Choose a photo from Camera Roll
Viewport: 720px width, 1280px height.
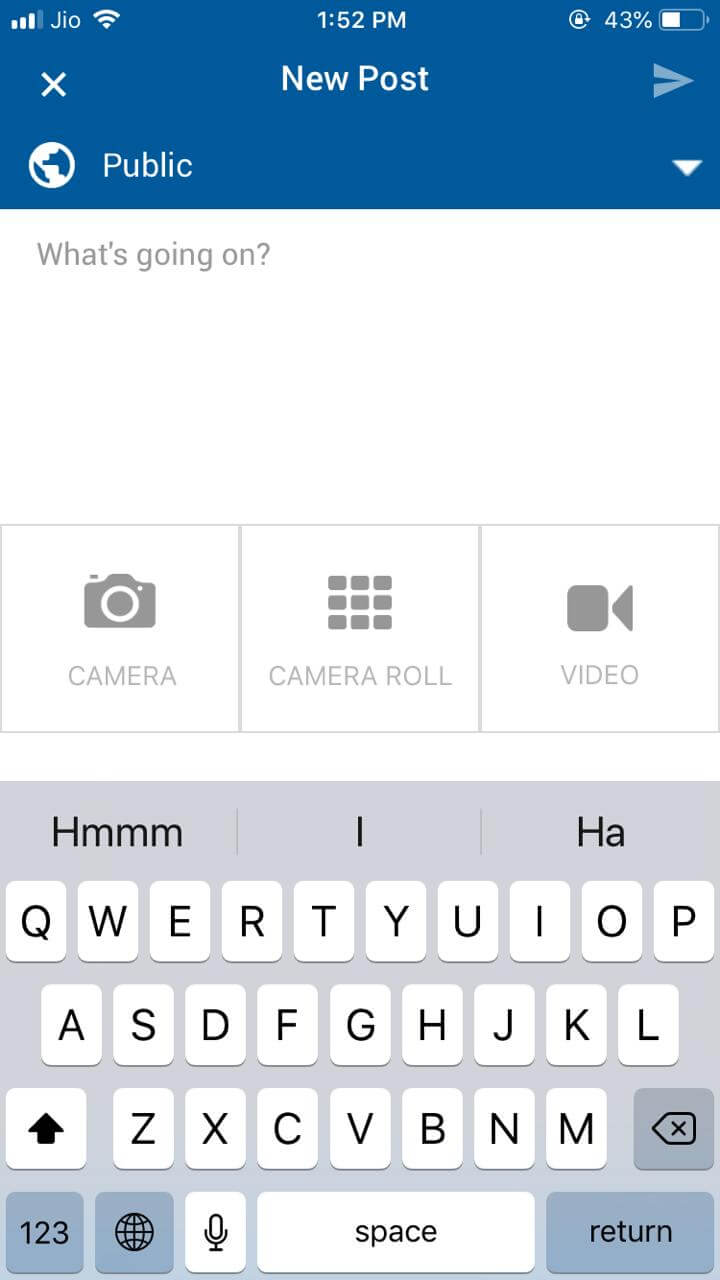point(360,629)
